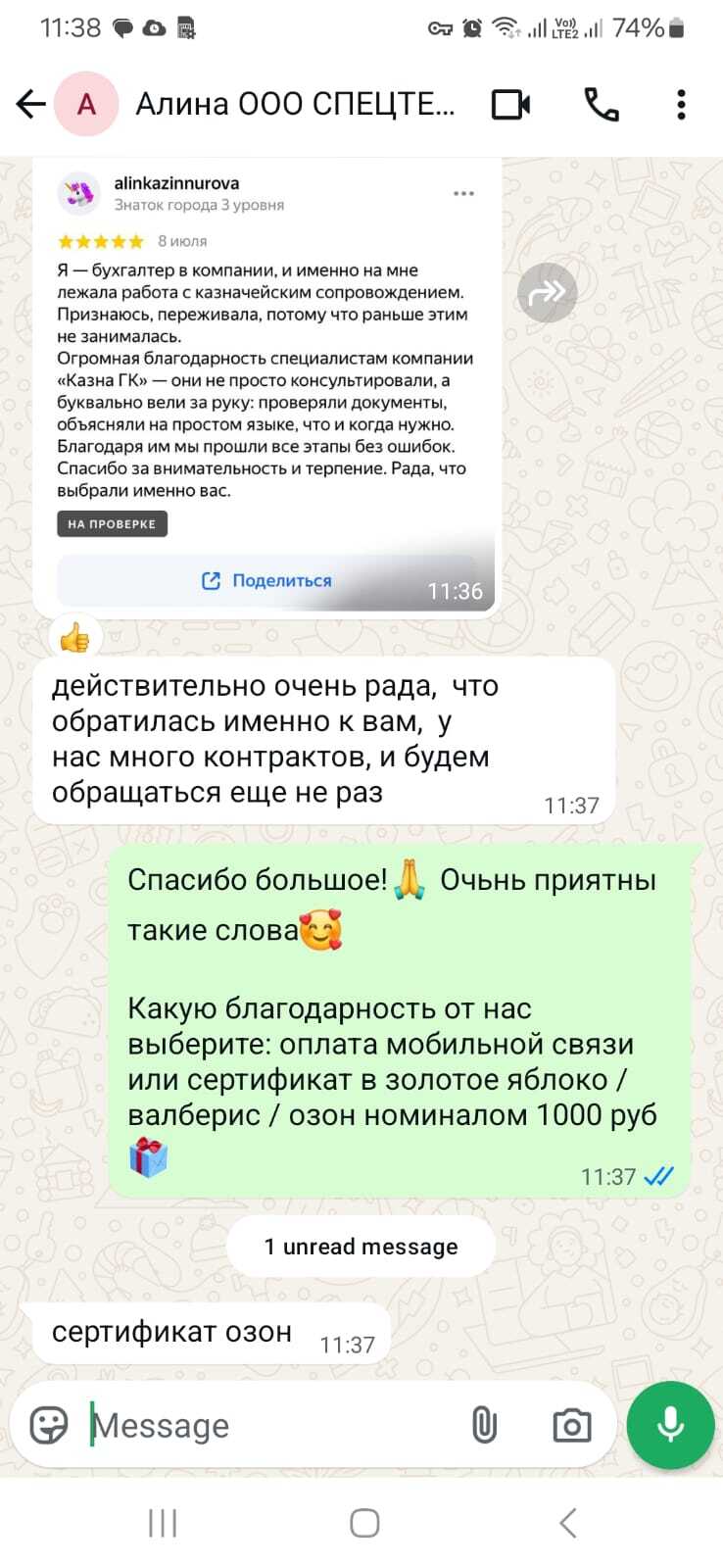
Task: Tap the thumbs-up reaction on the image
Action: 74,639
